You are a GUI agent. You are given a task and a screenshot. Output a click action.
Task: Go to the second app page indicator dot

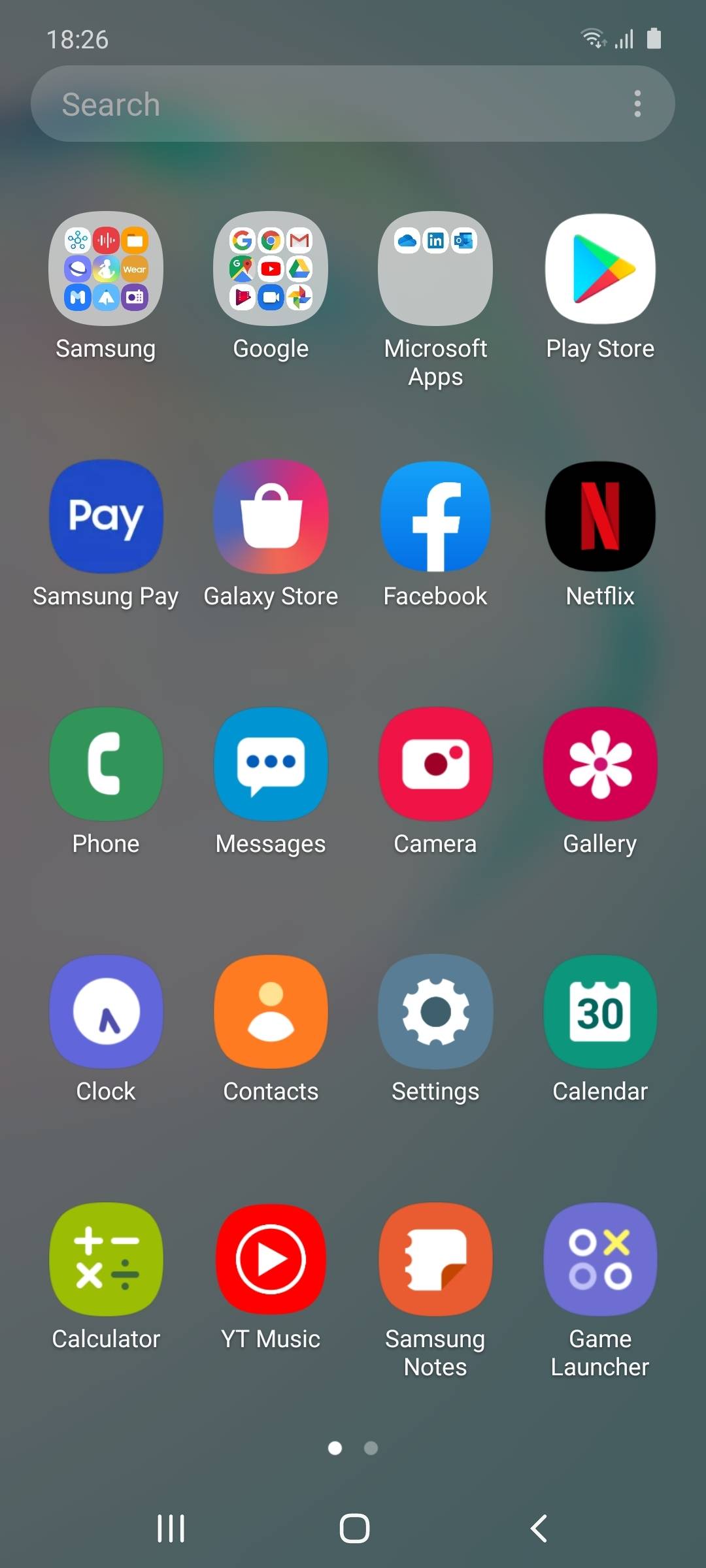pos(371,1448)
